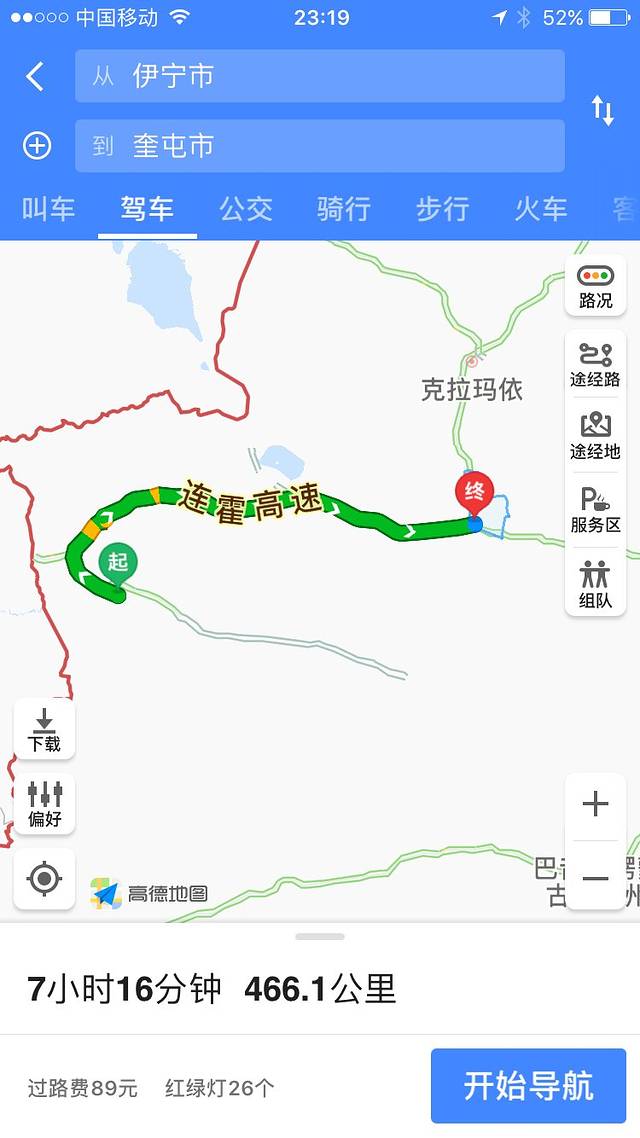Download the offline map via 下载
Viewport: 640px width, 1138px height.
(44, 729)
